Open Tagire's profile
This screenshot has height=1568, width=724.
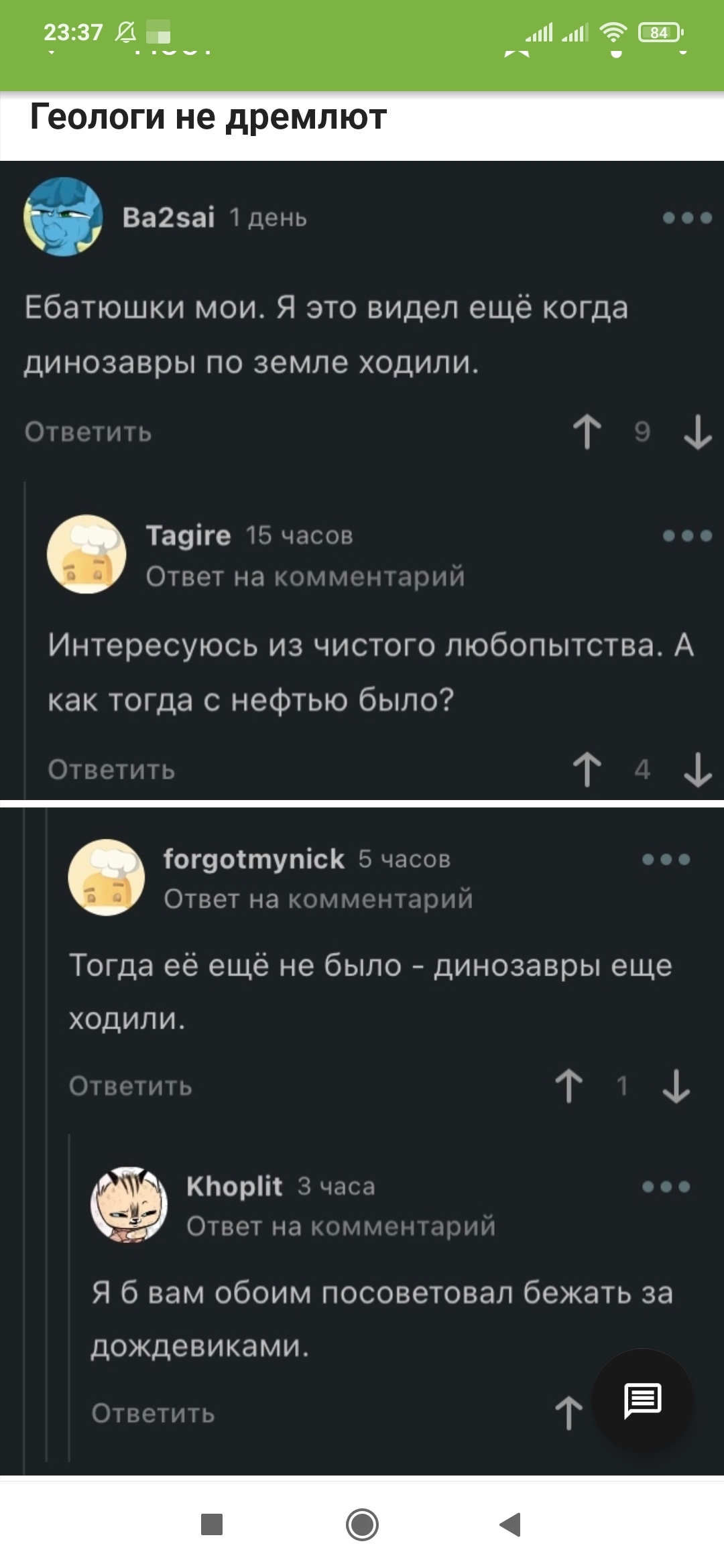[188, 535]
